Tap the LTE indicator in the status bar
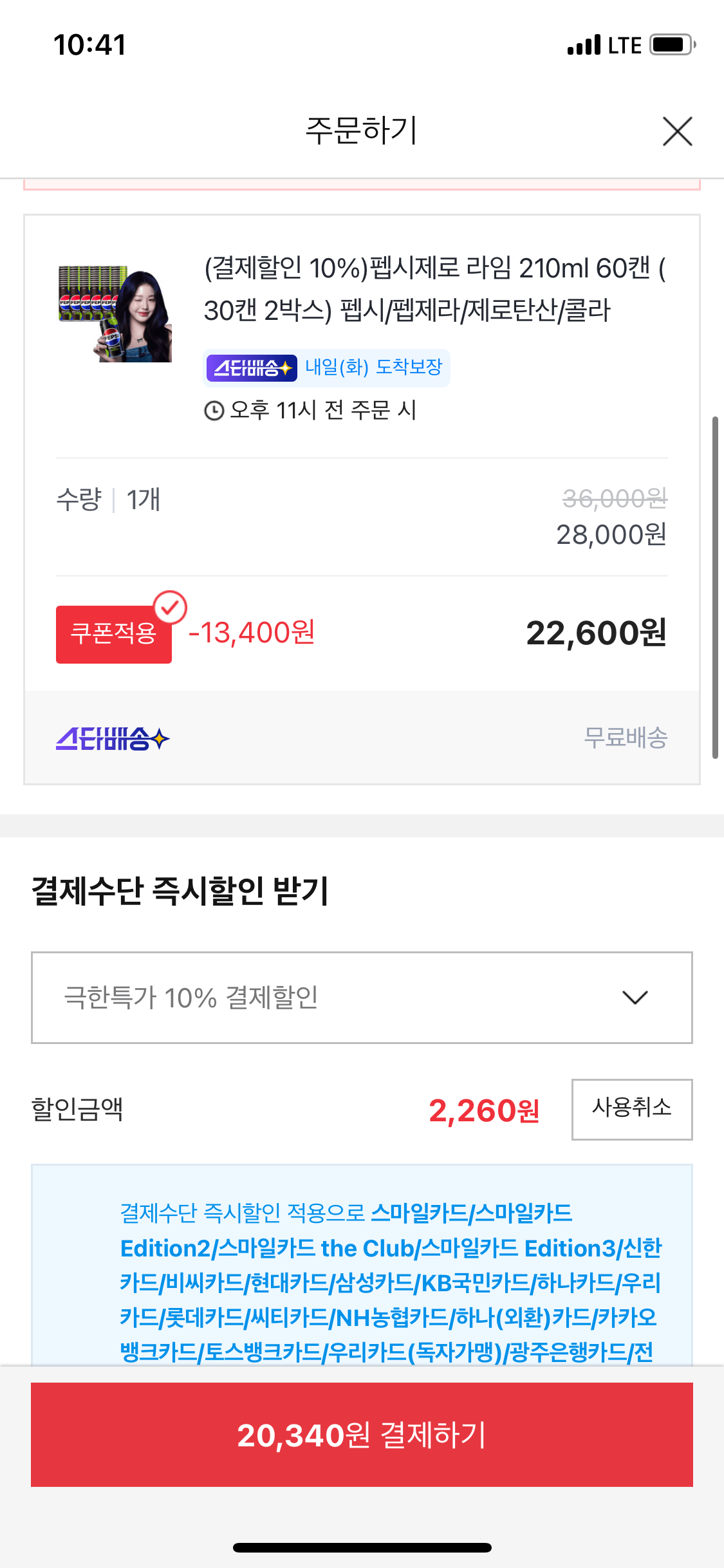 [x=620, y=44]
